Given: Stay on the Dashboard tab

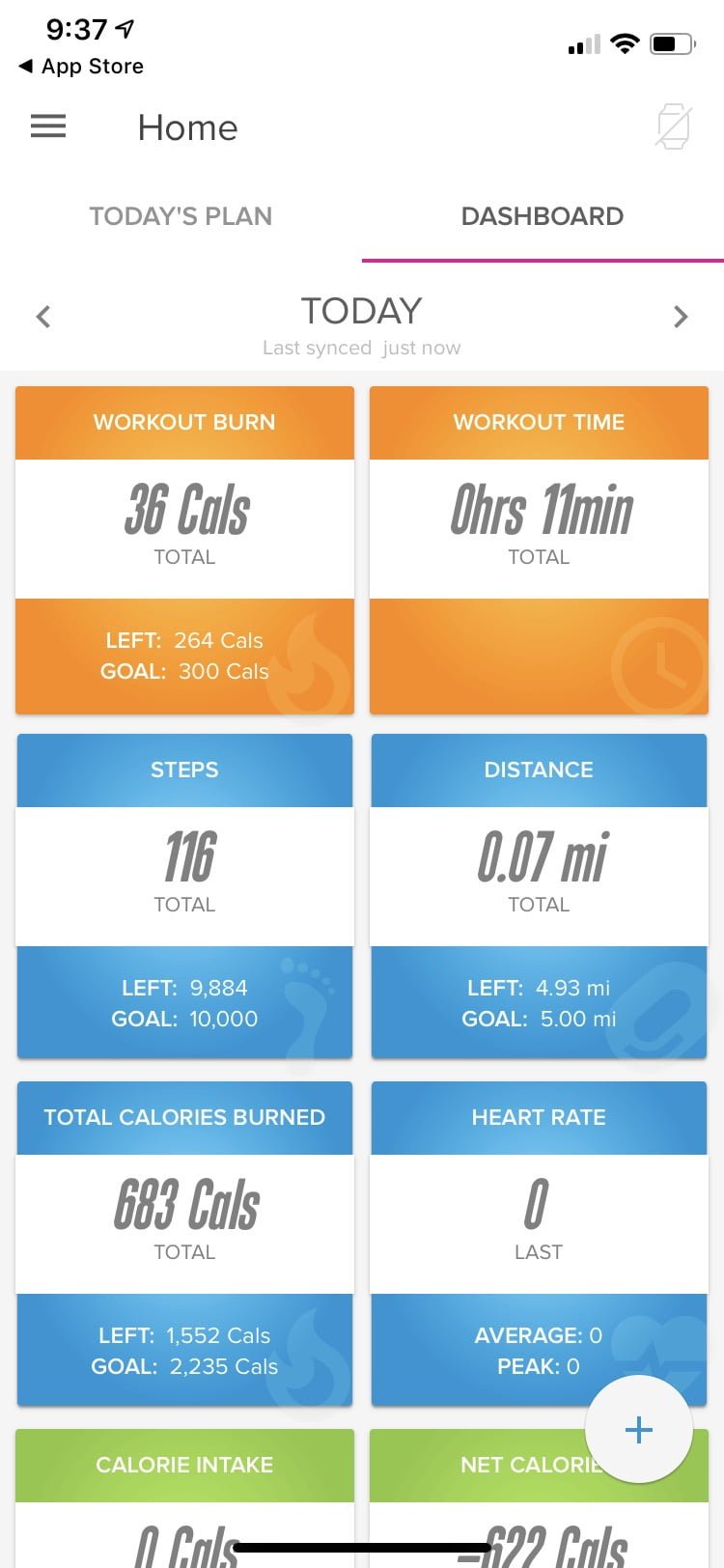Looking at the screenshot, I should [x=542, y=215].
